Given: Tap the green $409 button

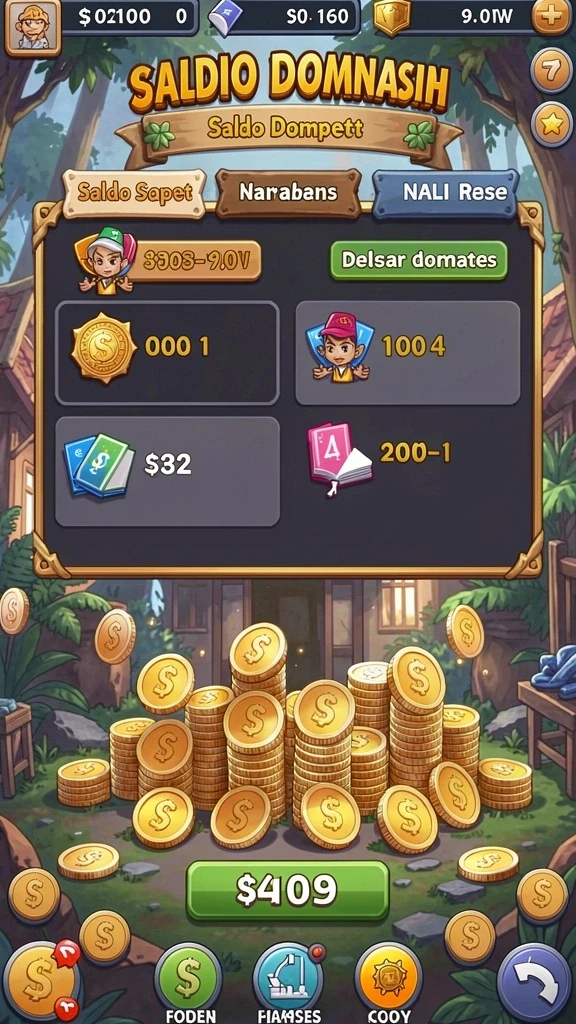Looking at the screenshot, I should click(288, 890).
